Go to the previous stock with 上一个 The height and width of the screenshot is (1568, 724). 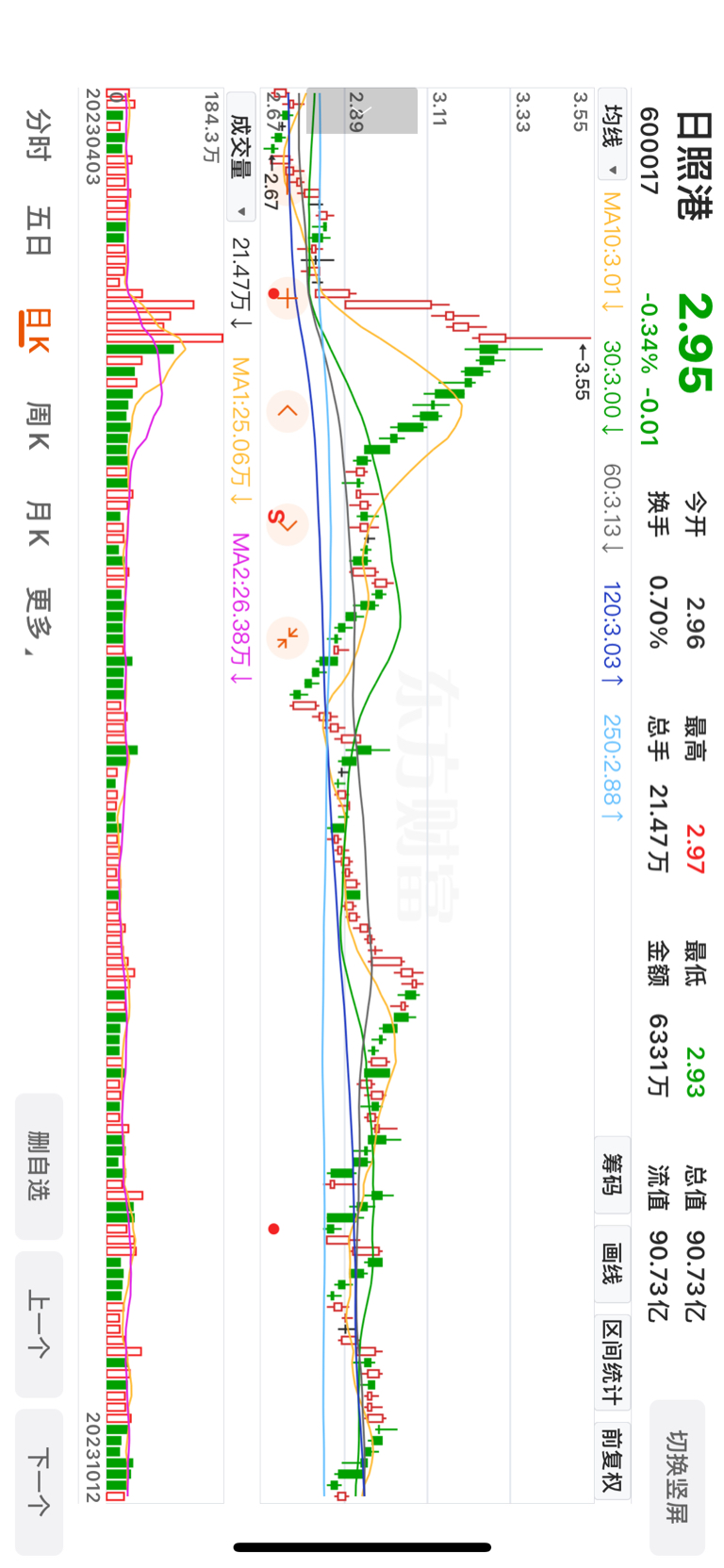(39, 1324)
